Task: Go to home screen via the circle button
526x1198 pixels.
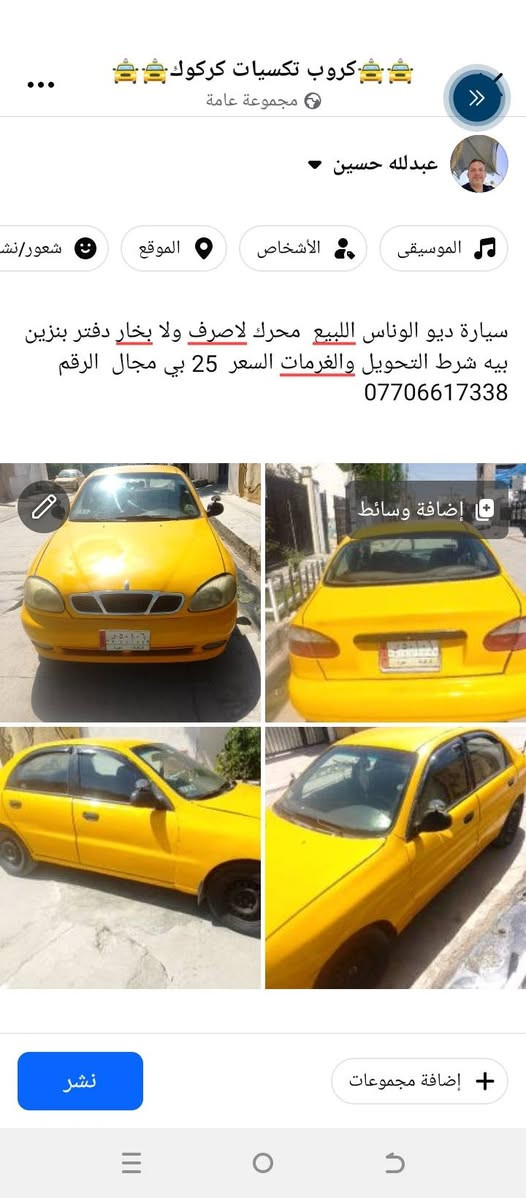Action: (x=263, y=1163)
